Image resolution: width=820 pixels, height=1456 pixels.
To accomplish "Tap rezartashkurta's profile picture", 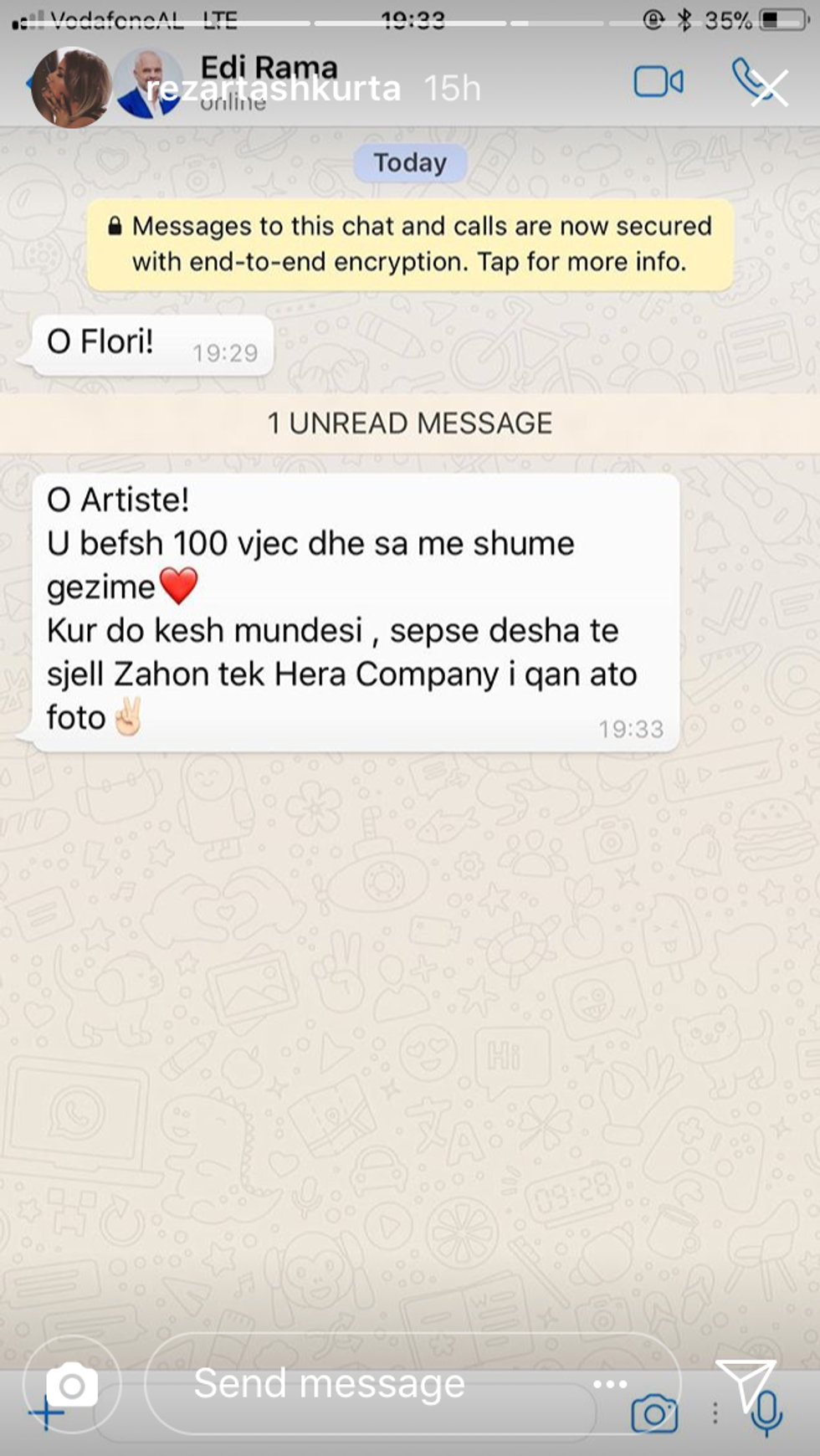I will click(70, 87).
